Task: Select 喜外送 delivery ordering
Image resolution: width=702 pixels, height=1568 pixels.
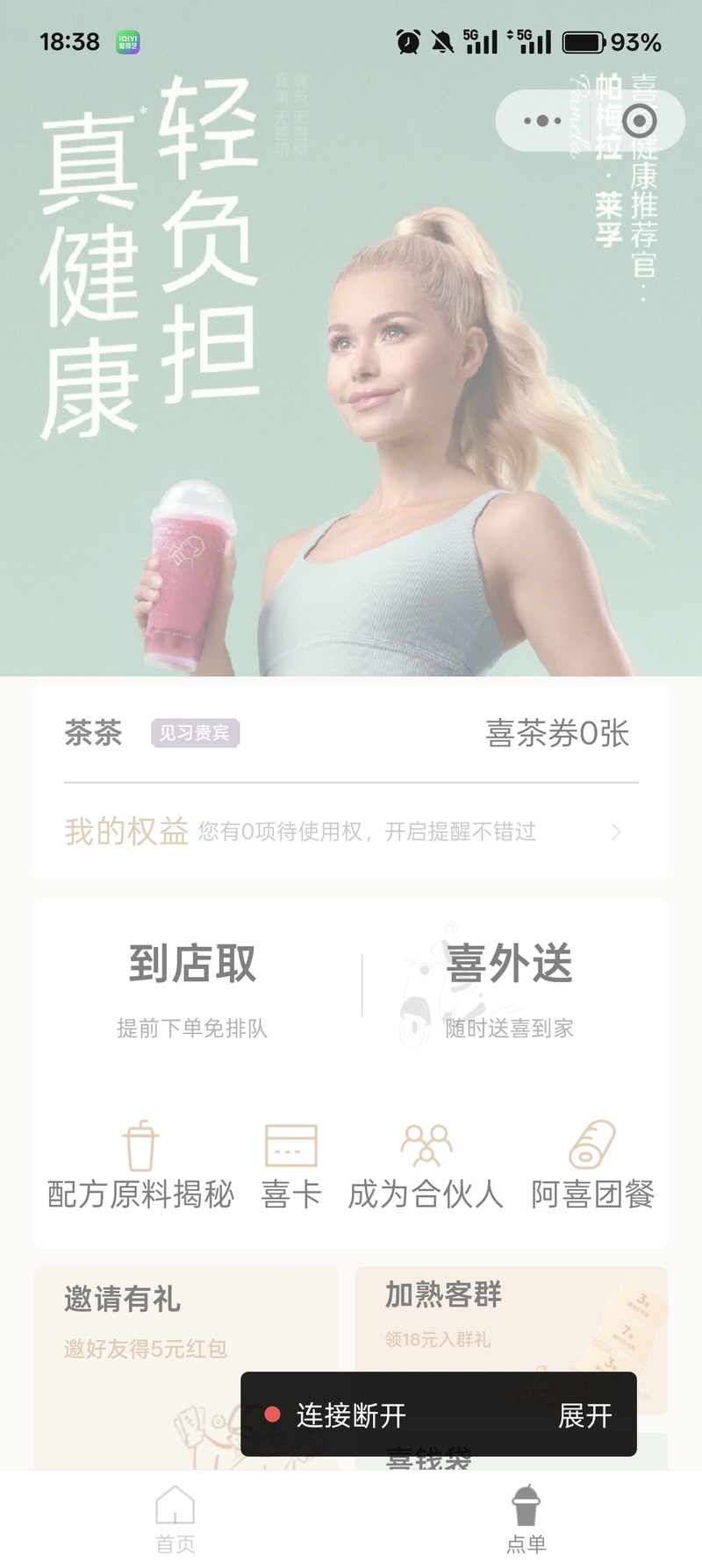Action: pos(509,987)
